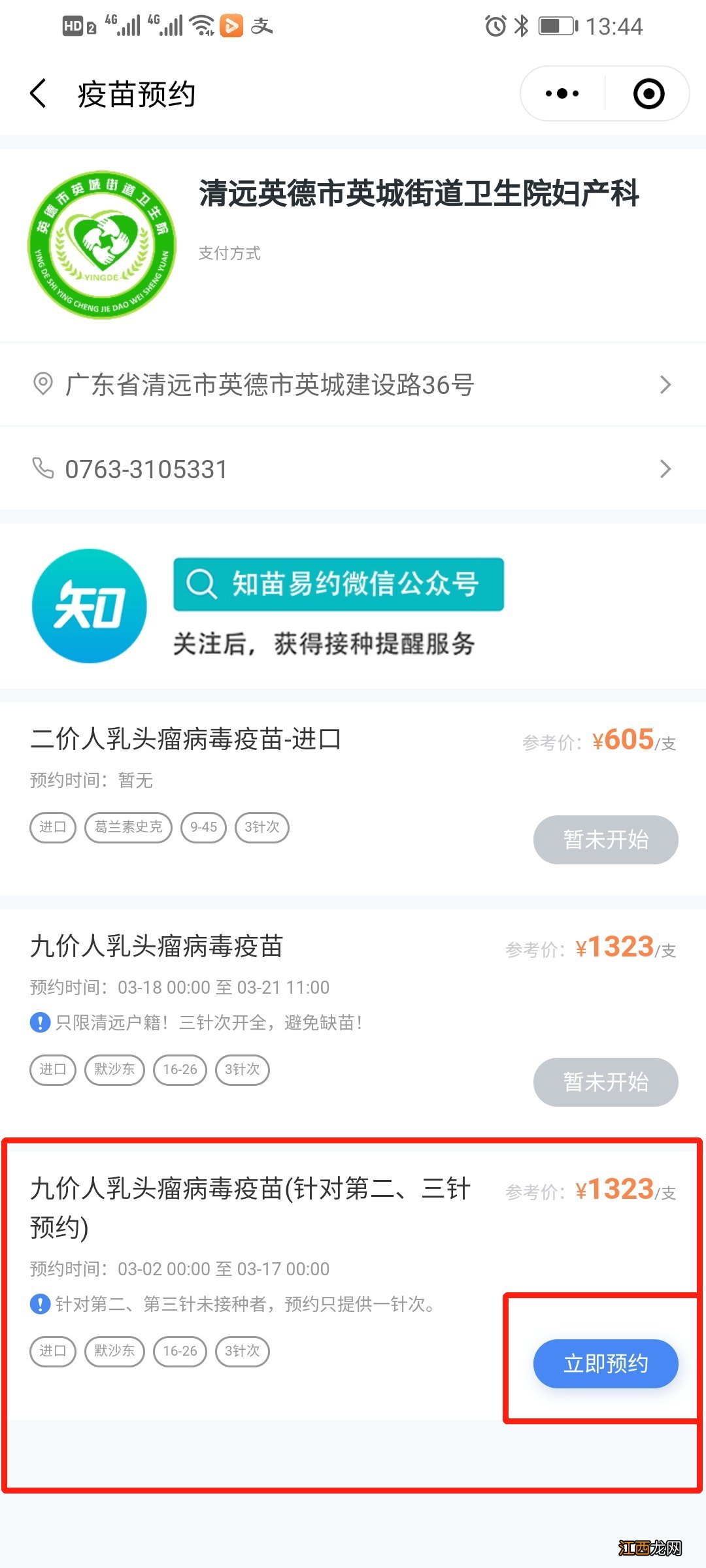Select the 进口 tag on 二价 vaccine
The height and width of the screenshot is (1568, 706).
52,827
